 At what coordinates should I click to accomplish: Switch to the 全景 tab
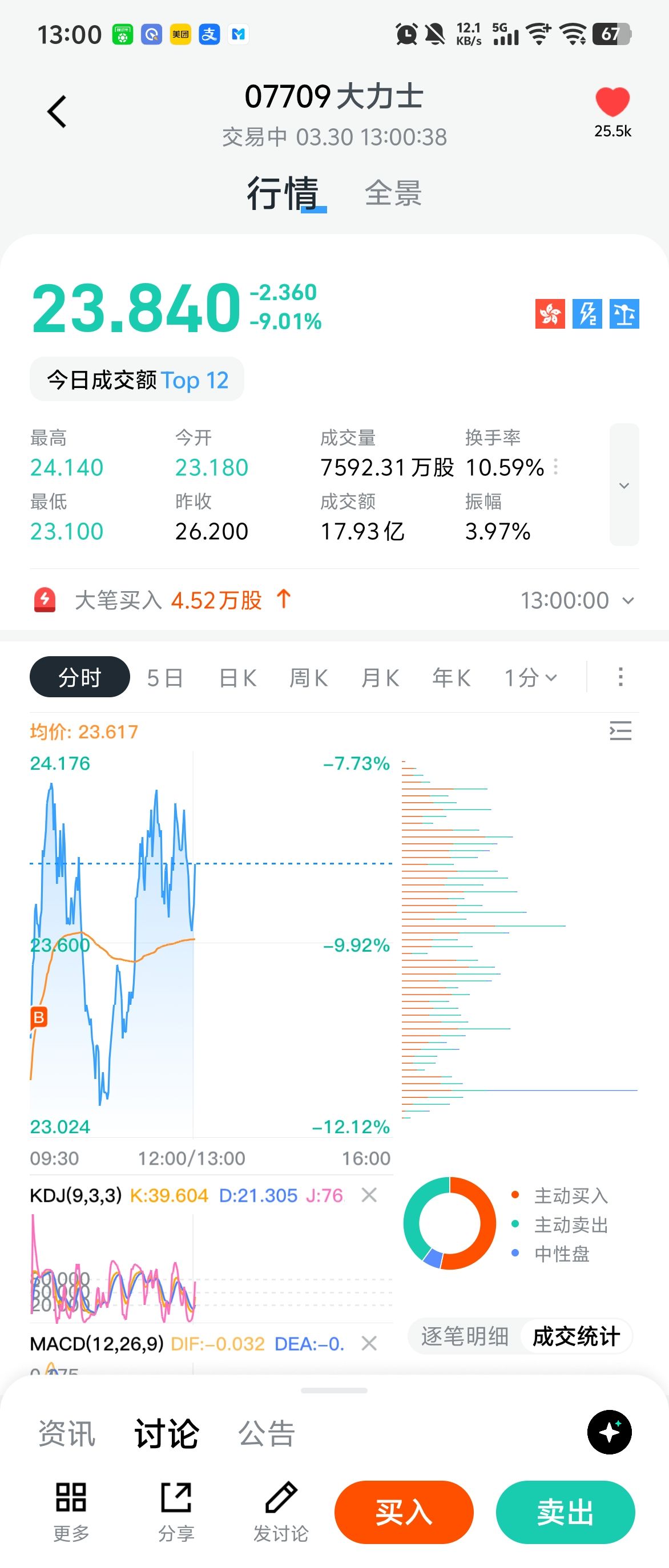393,193
